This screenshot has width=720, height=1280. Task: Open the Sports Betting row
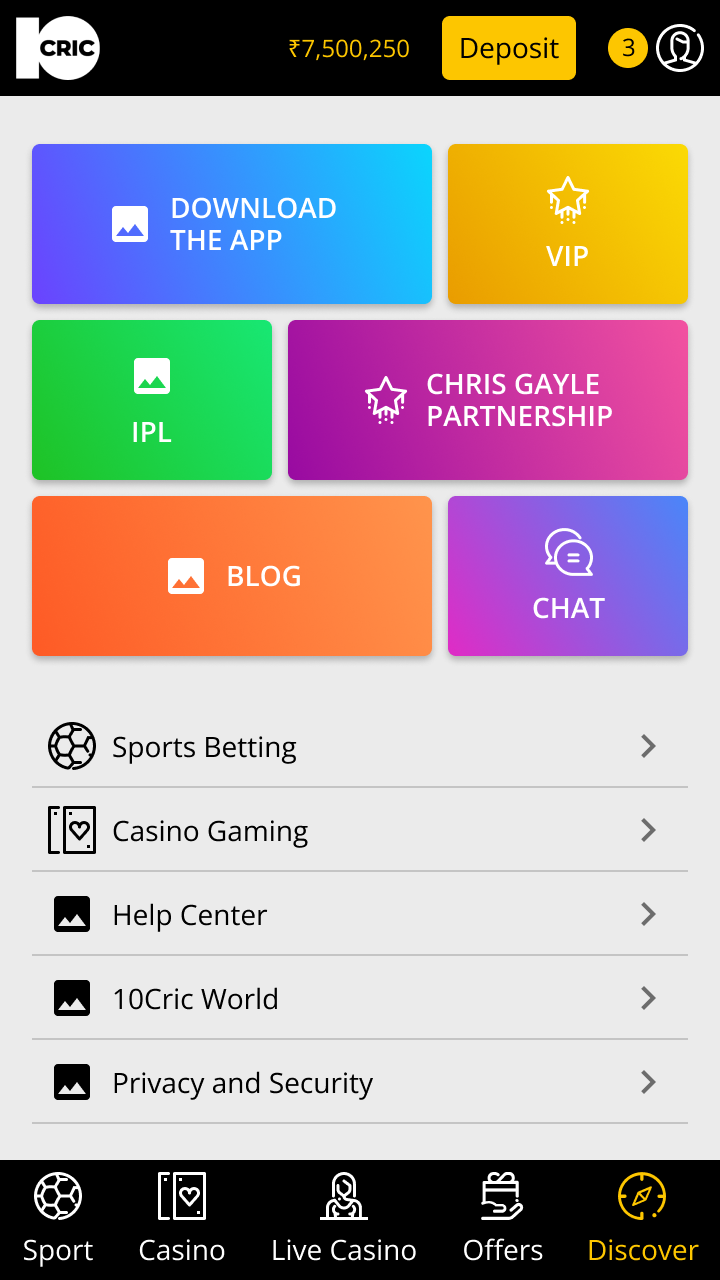tap(360, 746)
